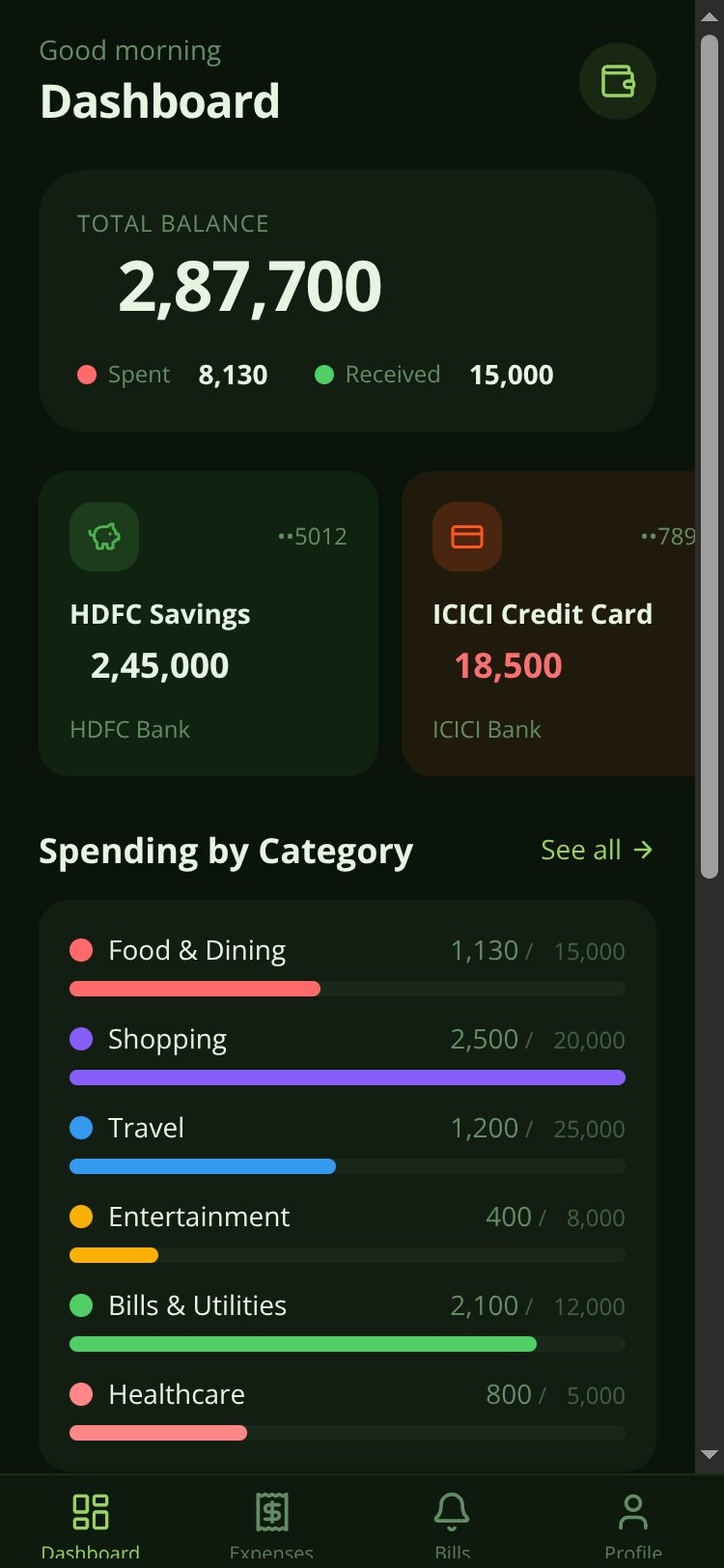The height and width of the screenshot is (1568, 724).
Task: Tap See all spending categories
Action: click(x=598, y=850)
